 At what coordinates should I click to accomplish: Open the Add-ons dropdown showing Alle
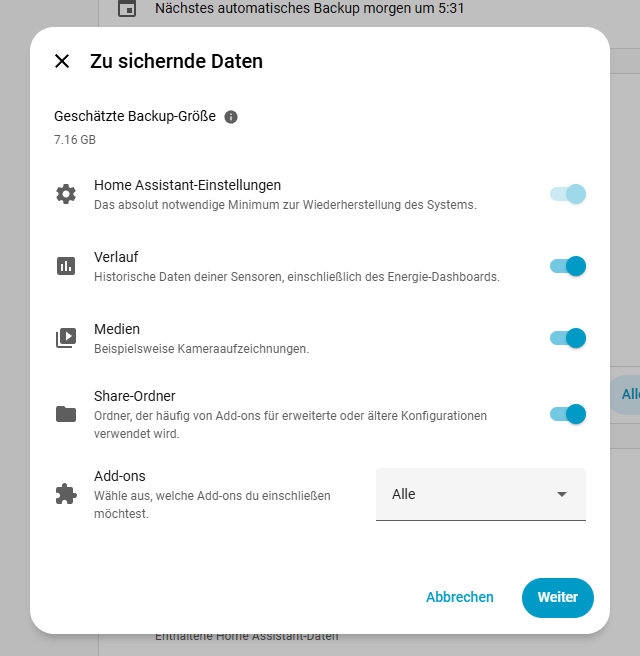480,494
